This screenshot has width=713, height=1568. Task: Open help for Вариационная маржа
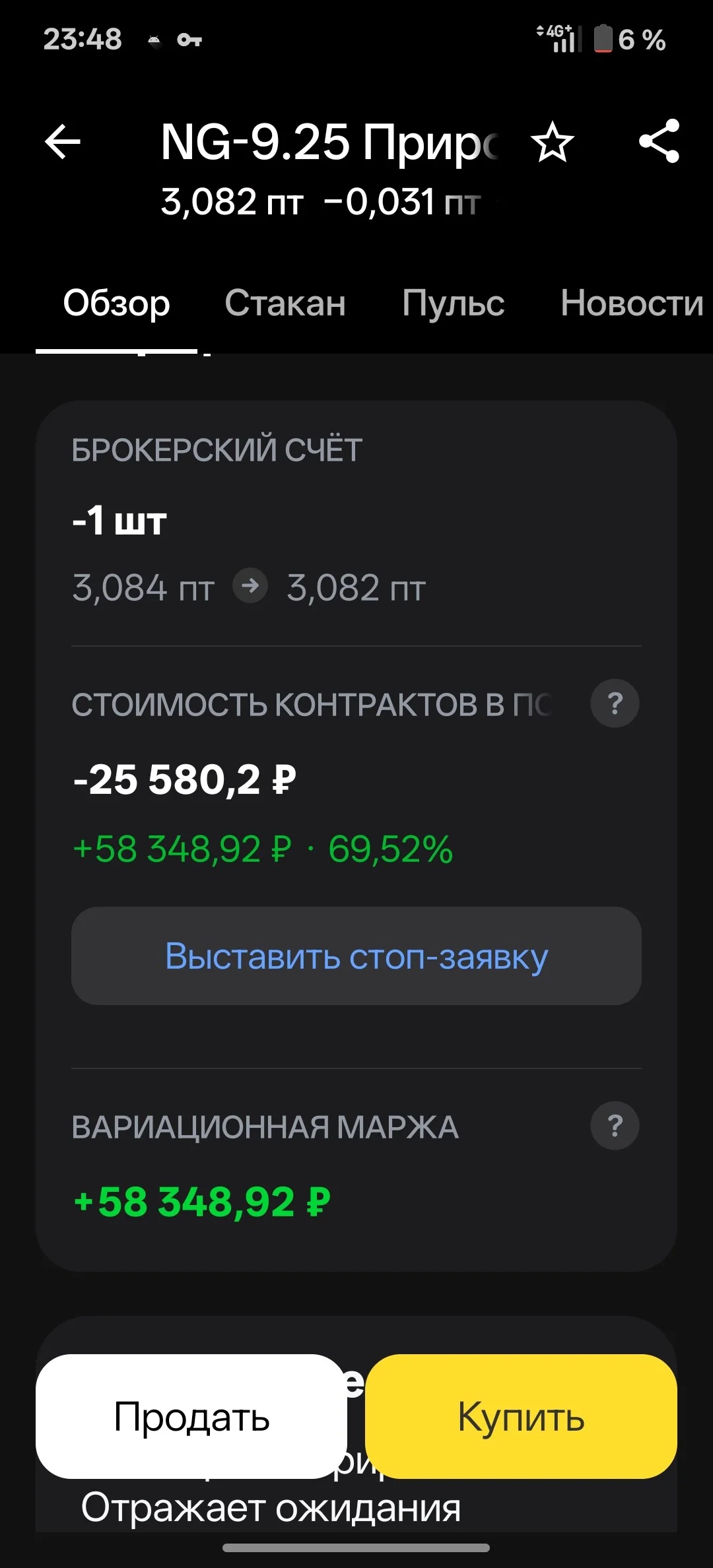point(615,1126)
